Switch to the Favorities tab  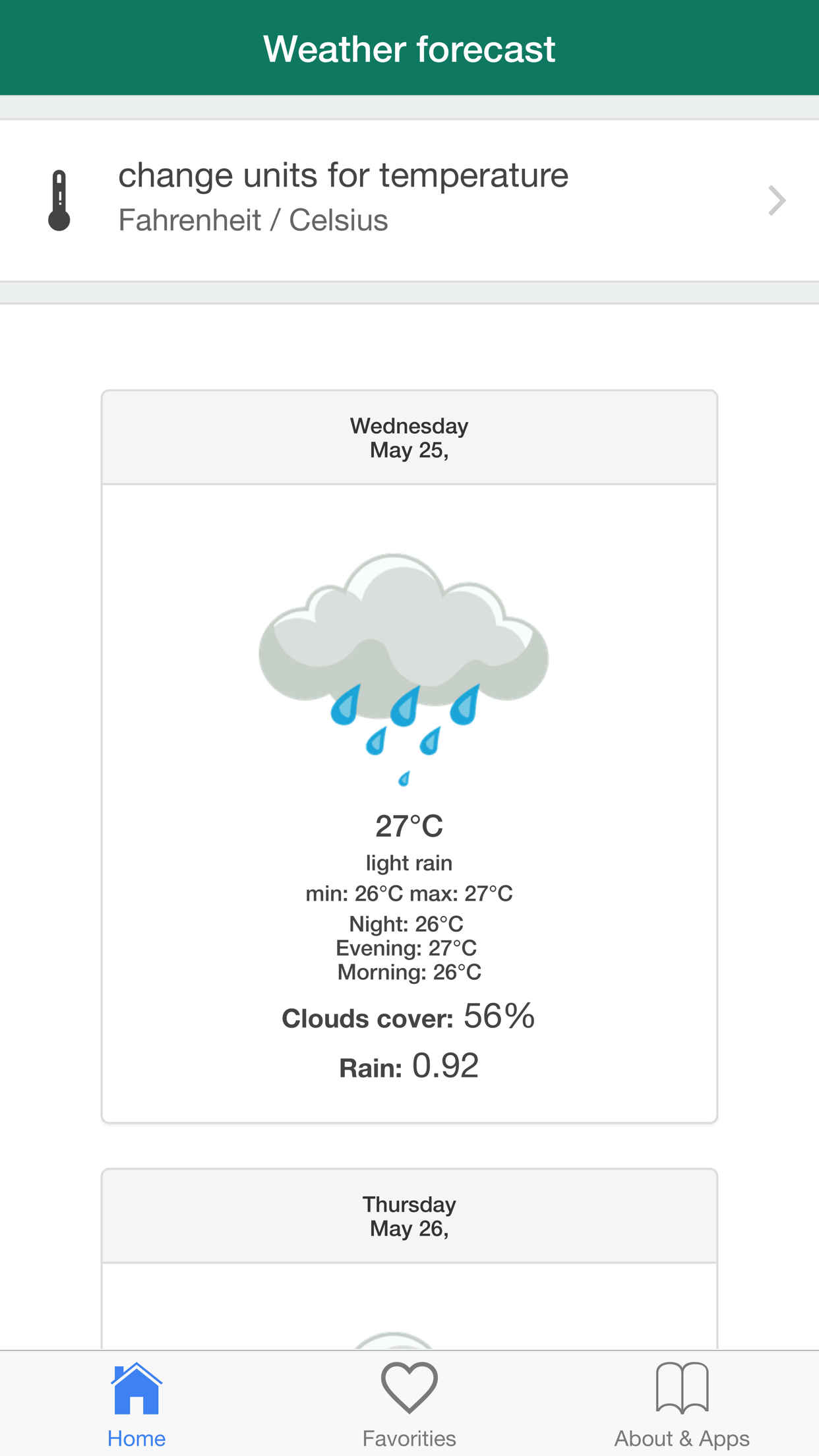[x=409, y=1405]
